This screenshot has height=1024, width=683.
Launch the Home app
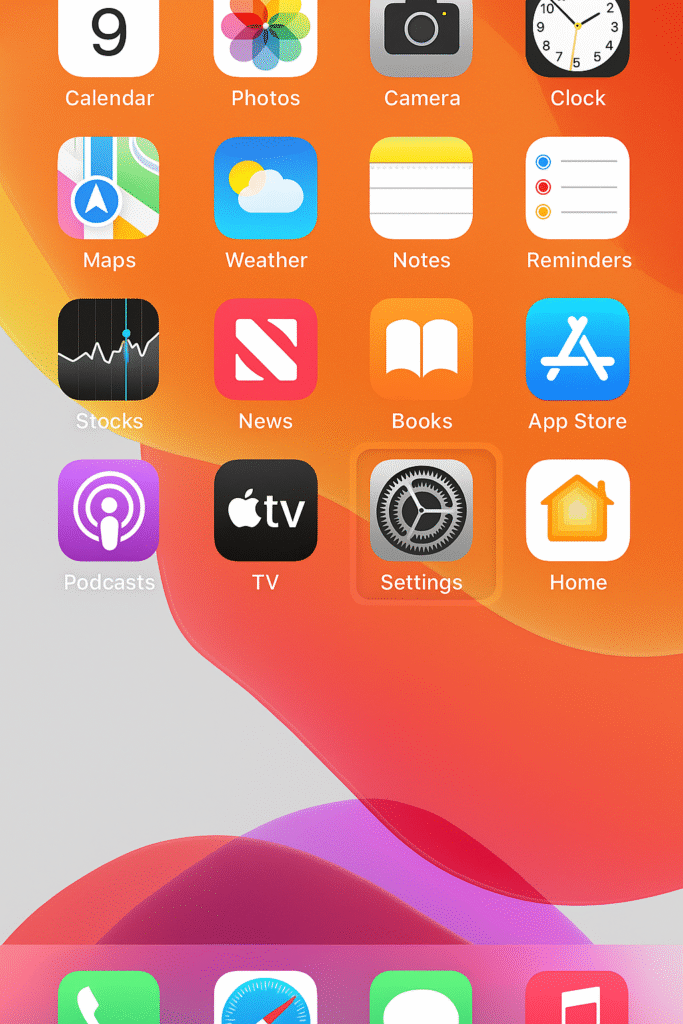[577, 510]
